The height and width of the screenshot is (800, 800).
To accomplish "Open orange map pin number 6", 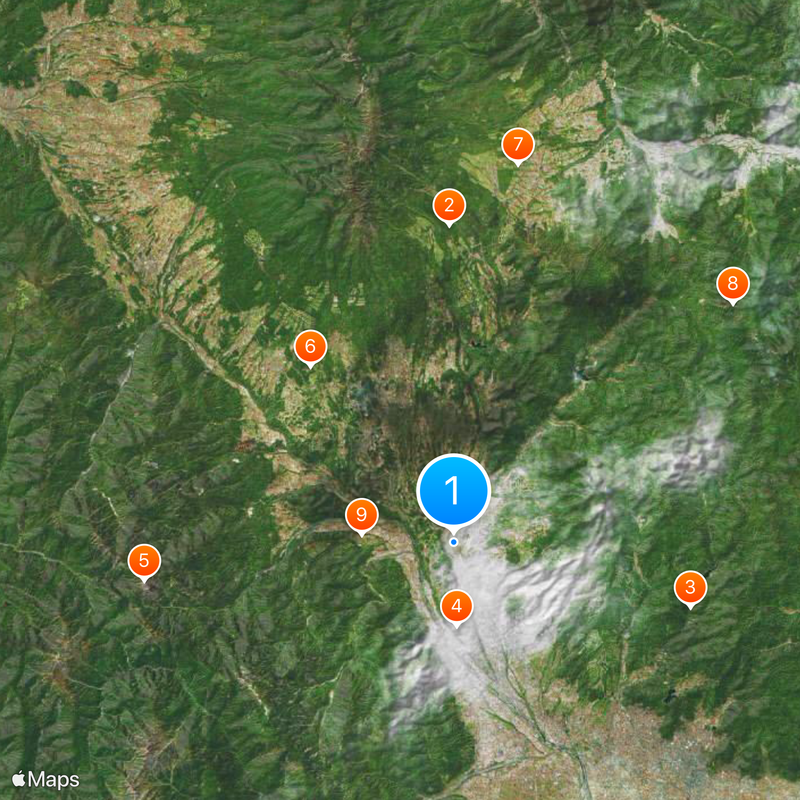I will point(310,348).
